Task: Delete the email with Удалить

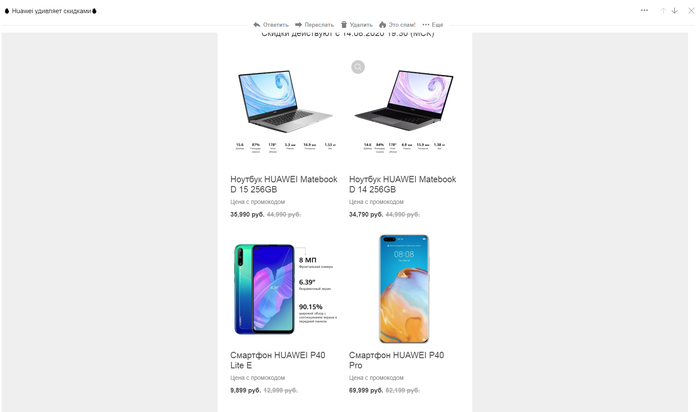Action: click(357, 24)
